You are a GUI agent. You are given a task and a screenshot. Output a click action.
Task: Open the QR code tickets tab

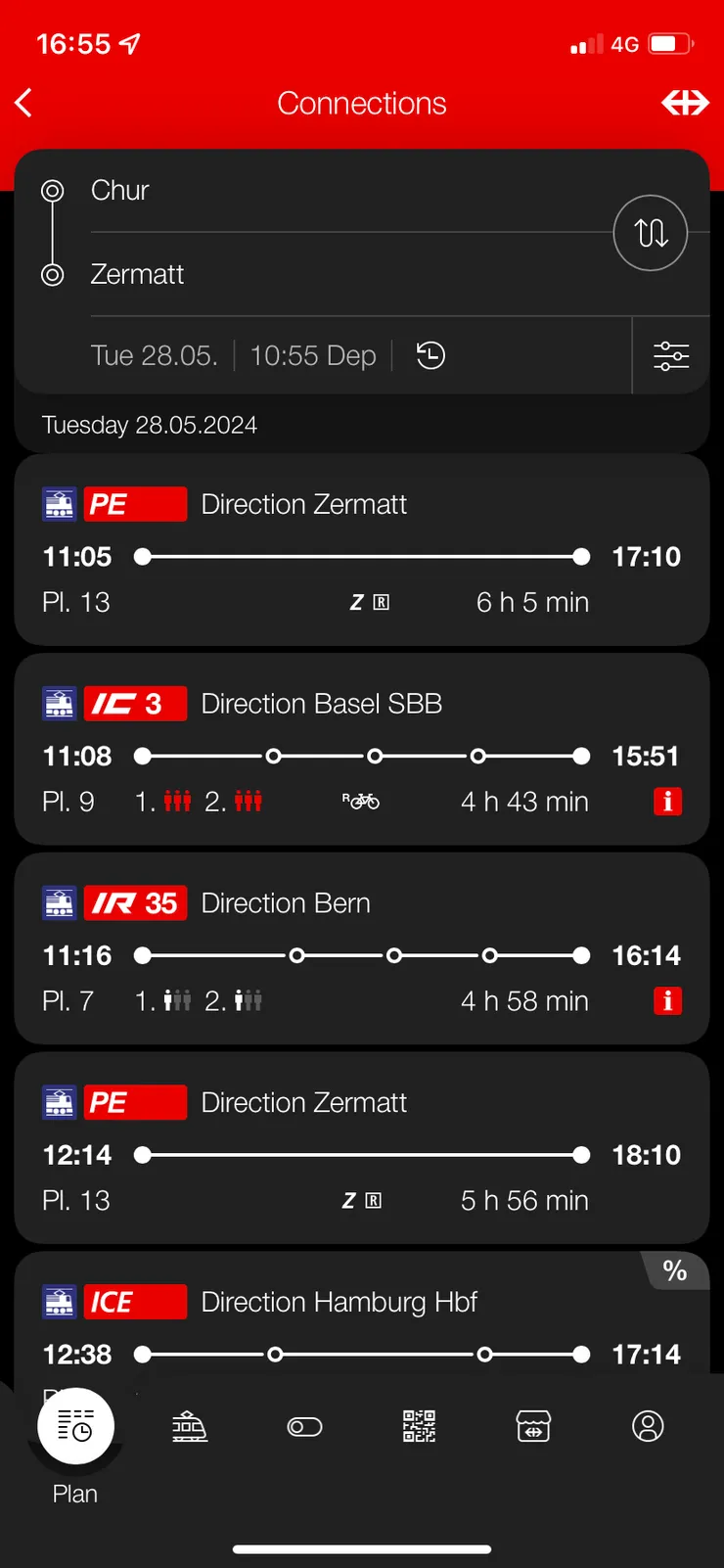[x=419, y=1427]
